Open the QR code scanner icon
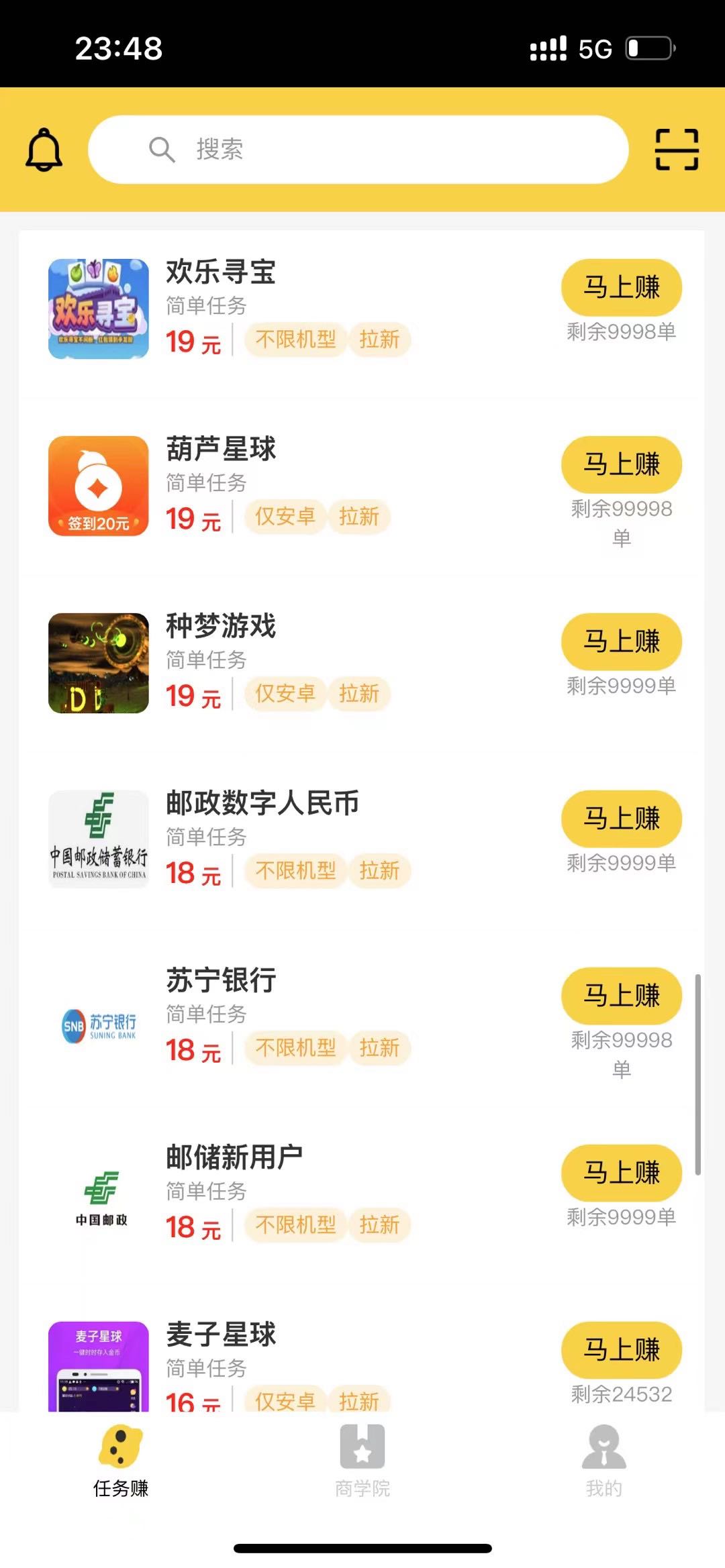725x1568 pixels. click(x=677, y=150)
